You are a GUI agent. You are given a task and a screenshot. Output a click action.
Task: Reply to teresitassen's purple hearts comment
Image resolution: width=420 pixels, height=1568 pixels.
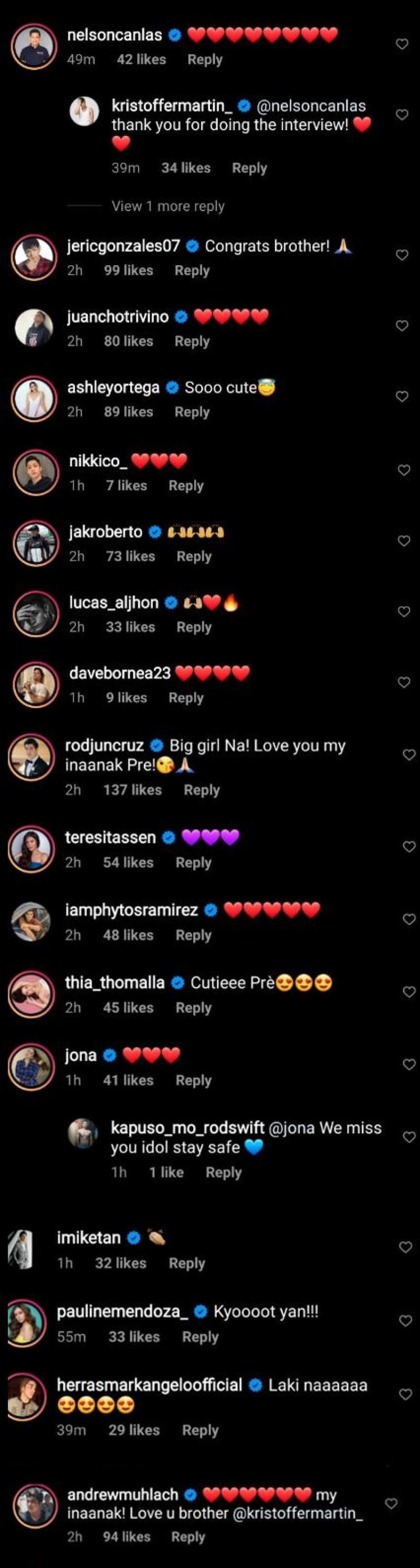point(193,863)
